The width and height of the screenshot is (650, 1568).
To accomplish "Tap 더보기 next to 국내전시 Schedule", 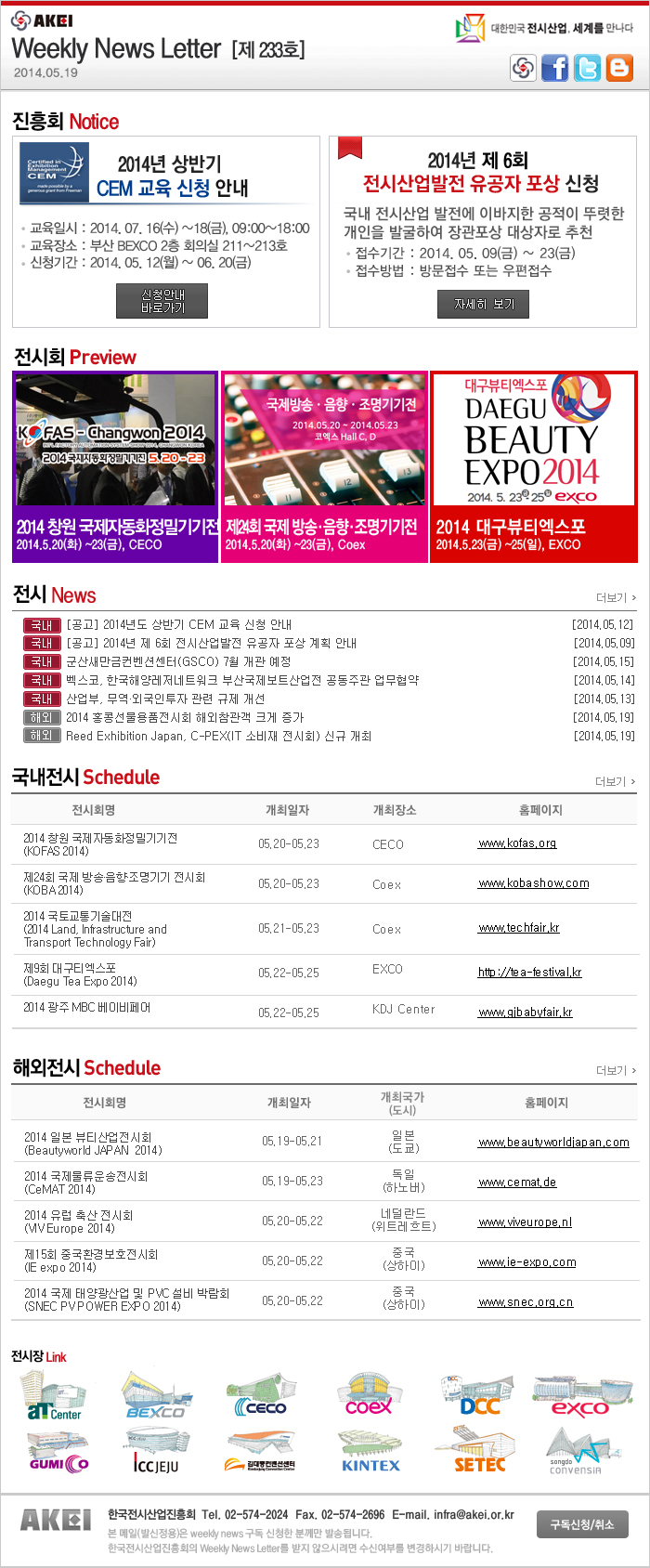I will (616, 782).
